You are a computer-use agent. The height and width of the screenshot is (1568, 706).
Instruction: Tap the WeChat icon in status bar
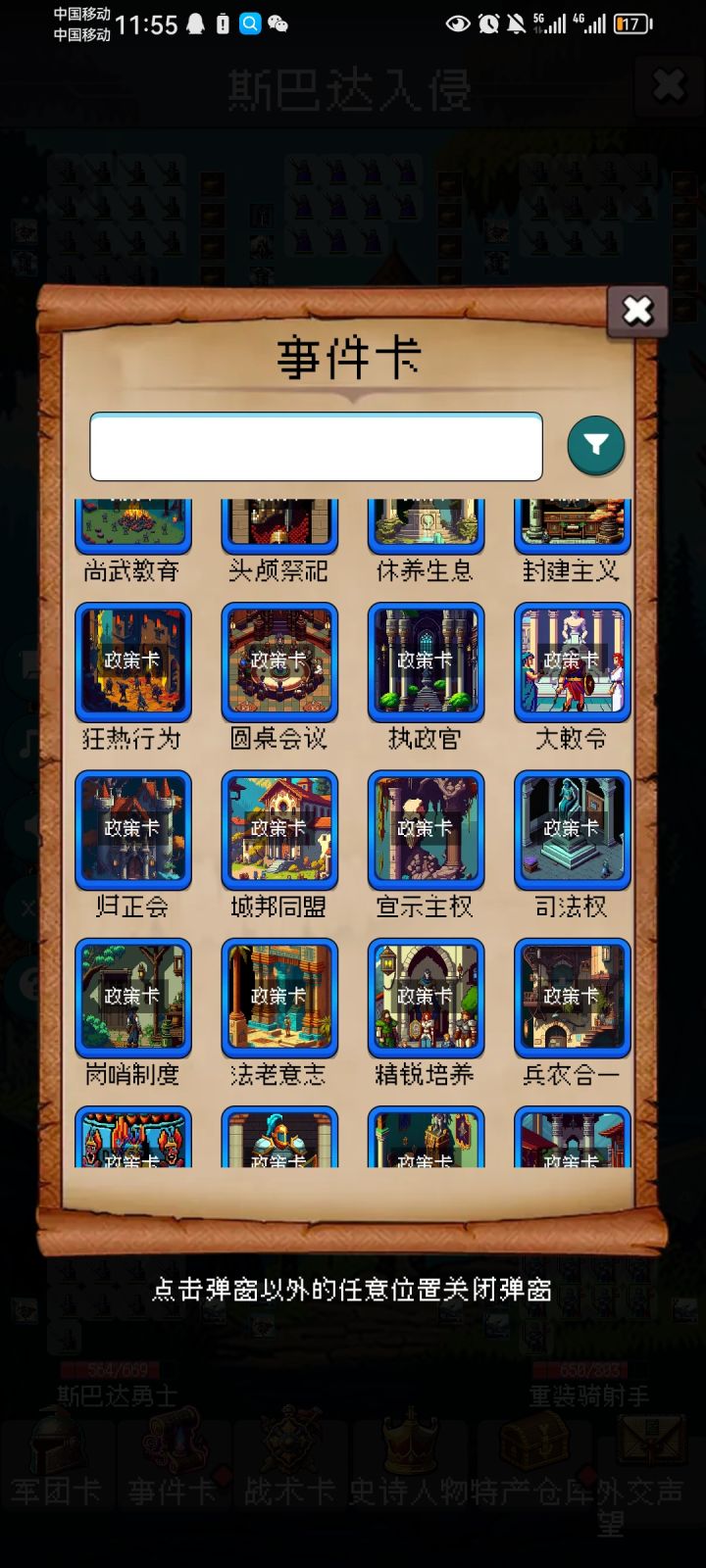[277, 23]
